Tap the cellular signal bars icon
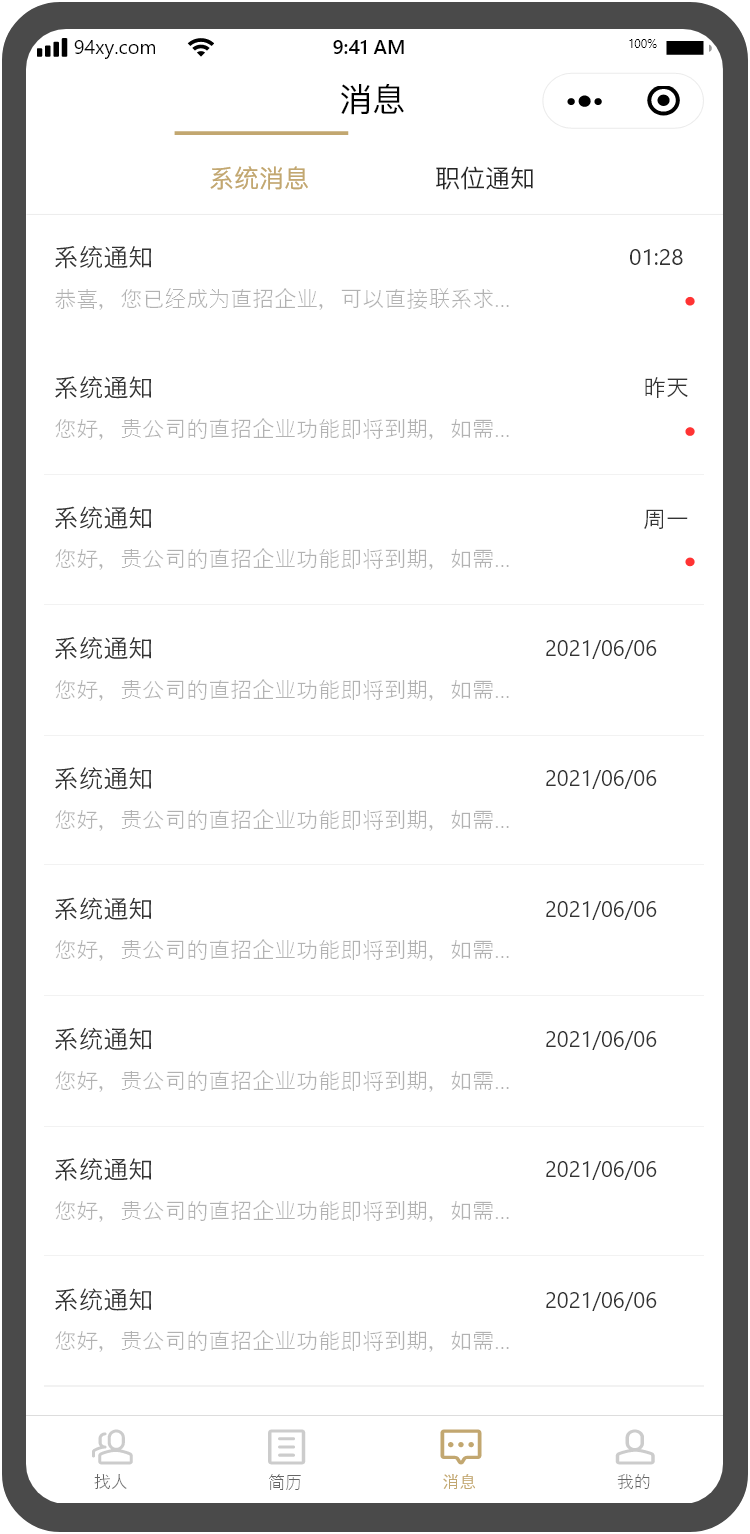 (x=51, y=46)
